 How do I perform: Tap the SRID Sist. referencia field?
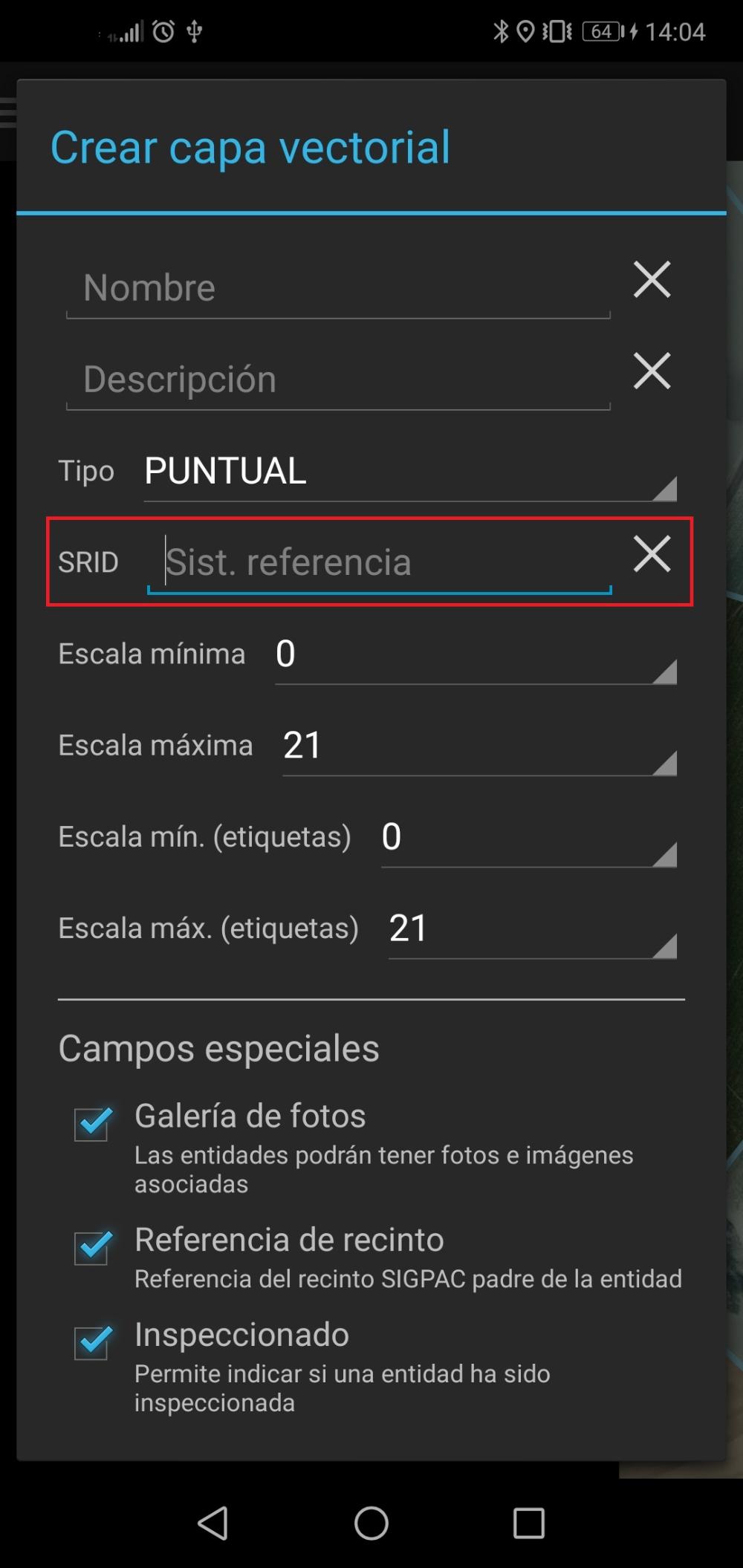[x=379, y=562]
